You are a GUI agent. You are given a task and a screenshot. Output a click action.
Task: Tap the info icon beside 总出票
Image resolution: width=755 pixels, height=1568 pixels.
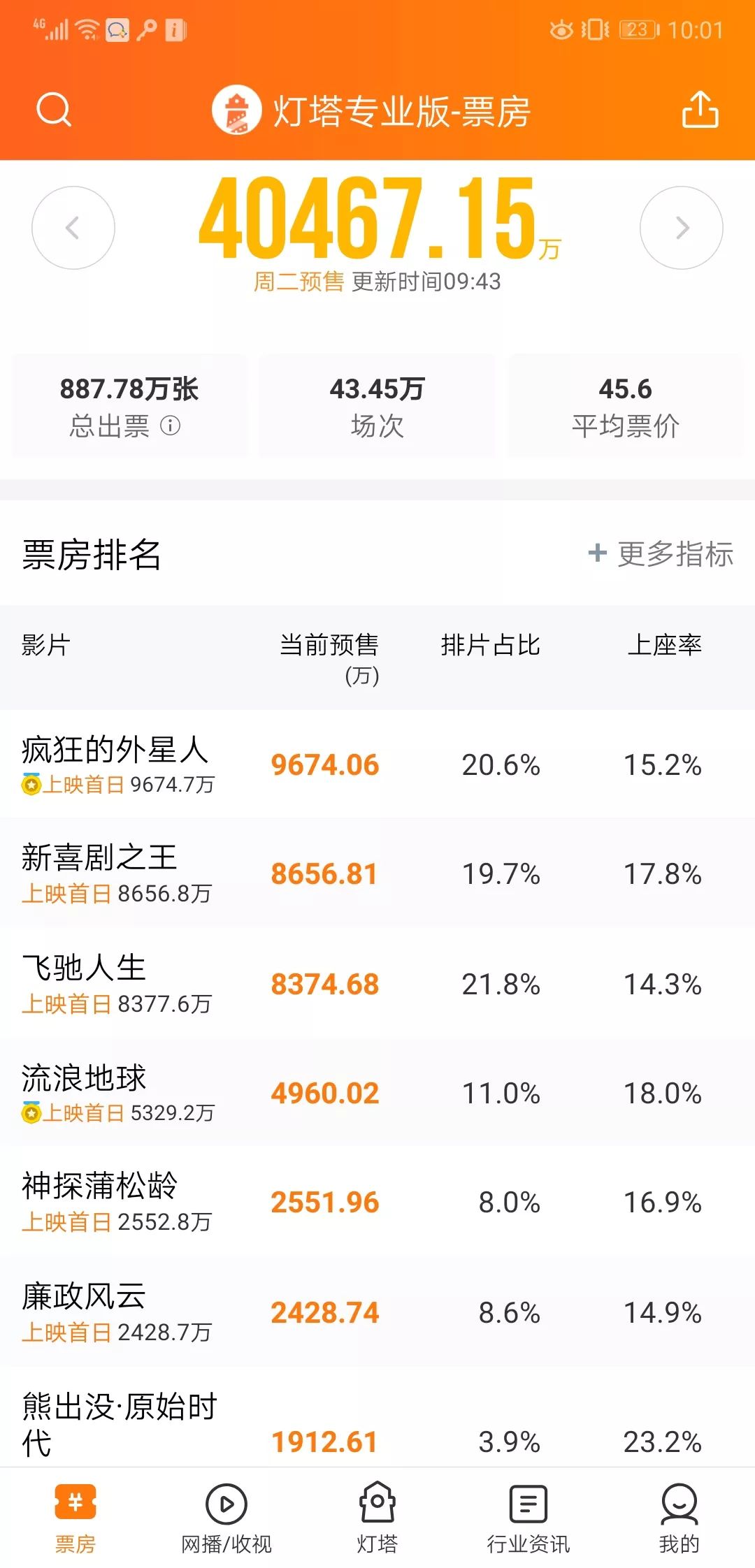pyautogui.click(x=171, y=426)
